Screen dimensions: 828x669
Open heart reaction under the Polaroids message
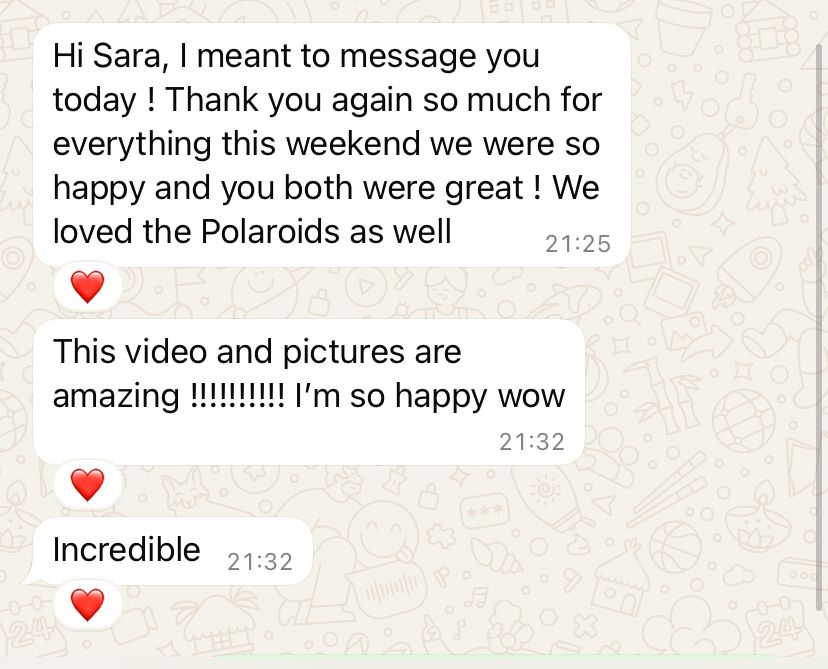(x=88, y=287)
